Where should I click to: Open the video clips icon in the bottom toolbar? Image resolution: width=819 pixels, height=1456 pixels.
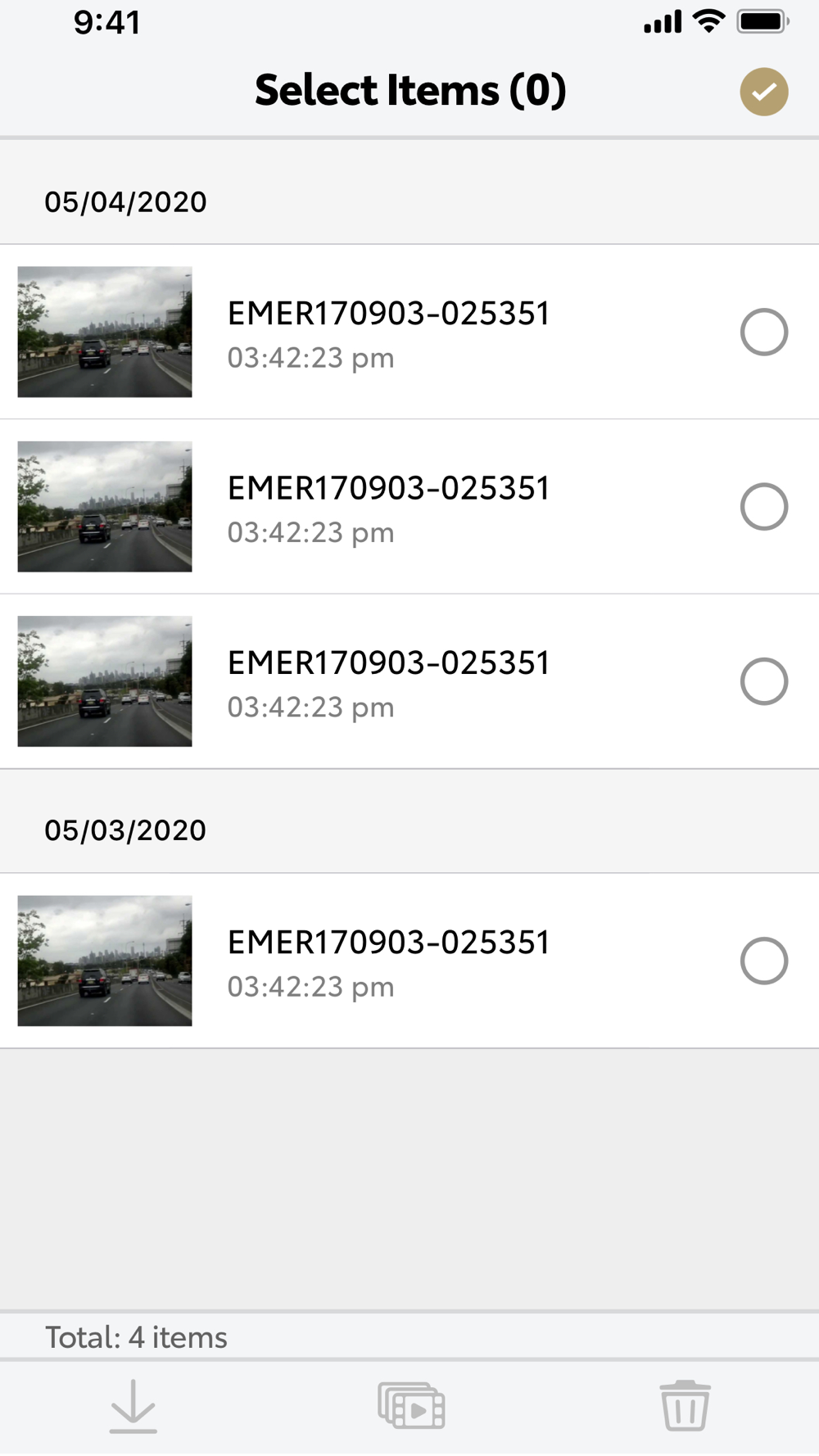(411, 1405)
